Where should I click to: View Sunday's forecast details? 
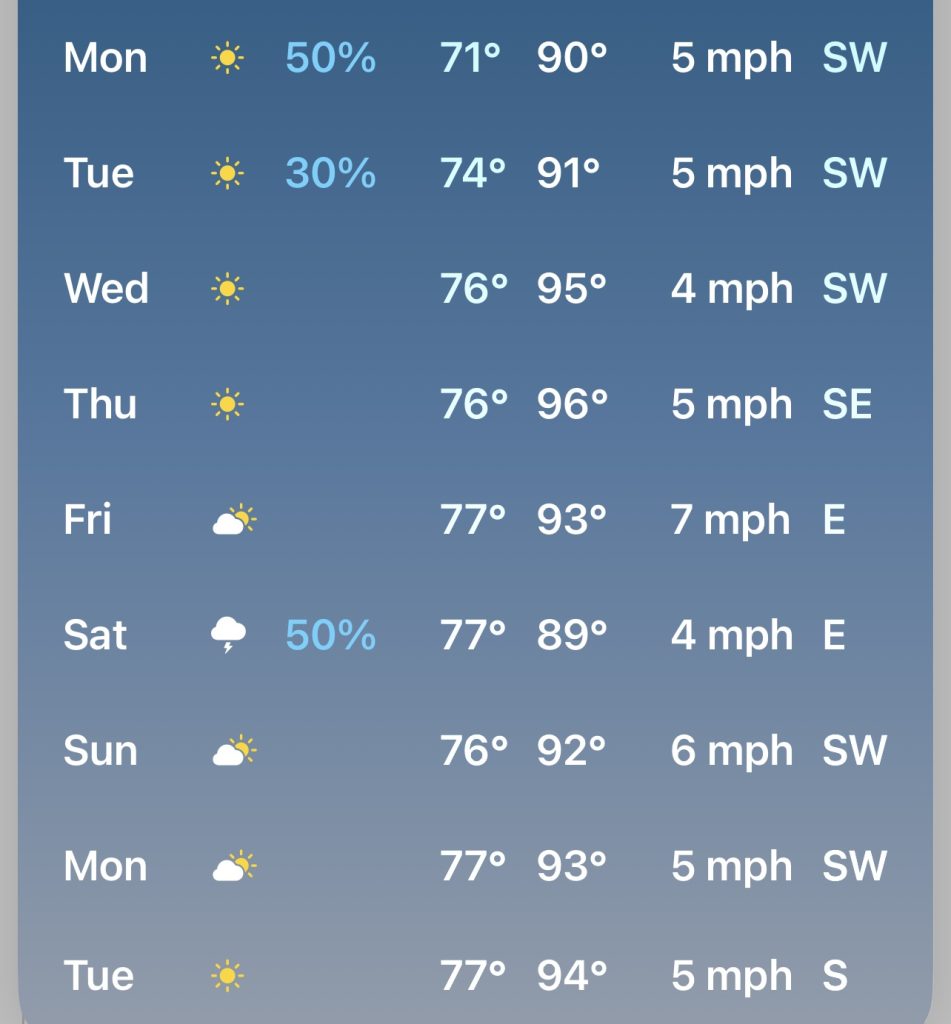[475, 751]
